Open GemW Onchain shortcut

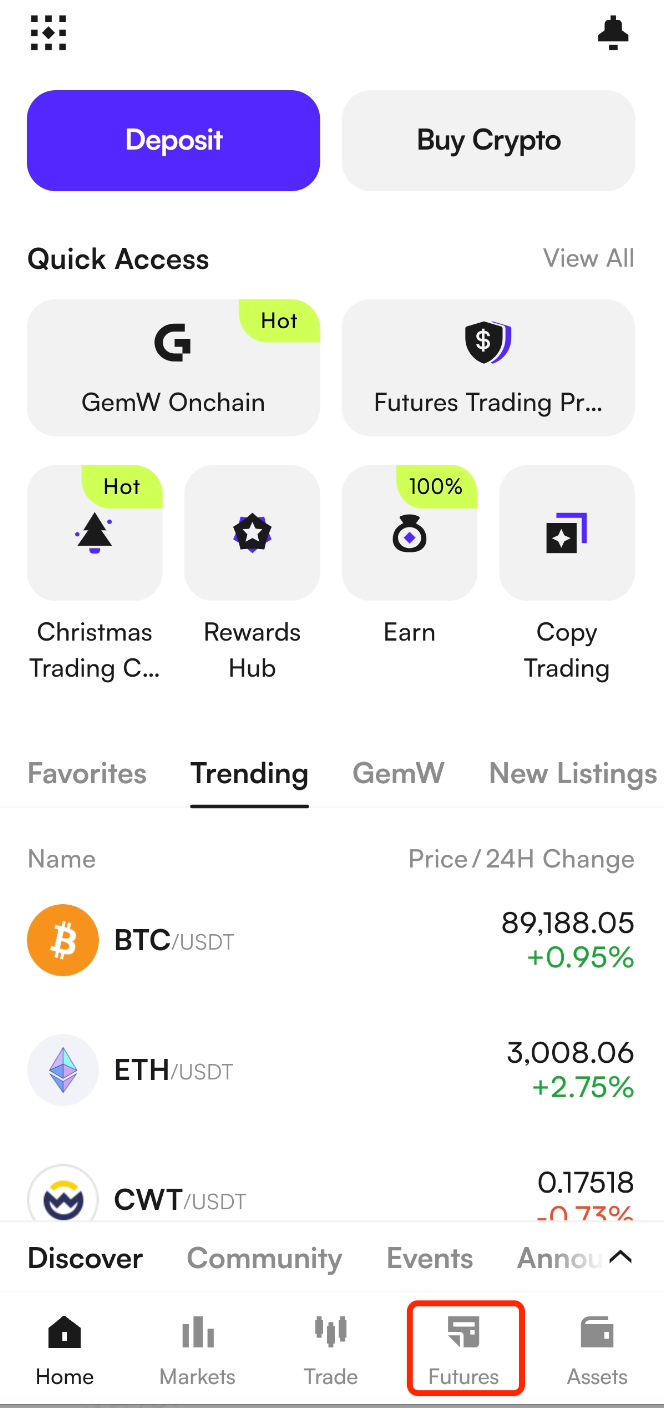click(x=173, y=367)
